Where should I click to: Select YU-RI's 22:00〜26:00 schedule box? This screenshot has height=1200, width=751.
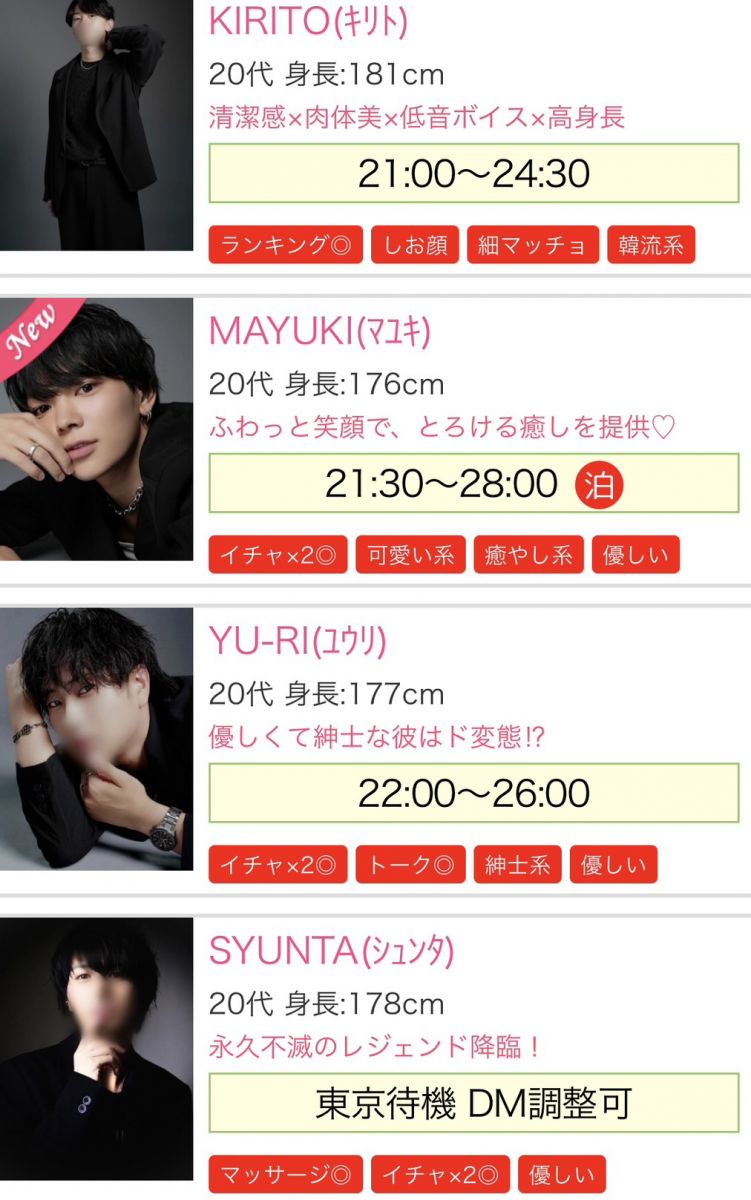coord(473,794)
